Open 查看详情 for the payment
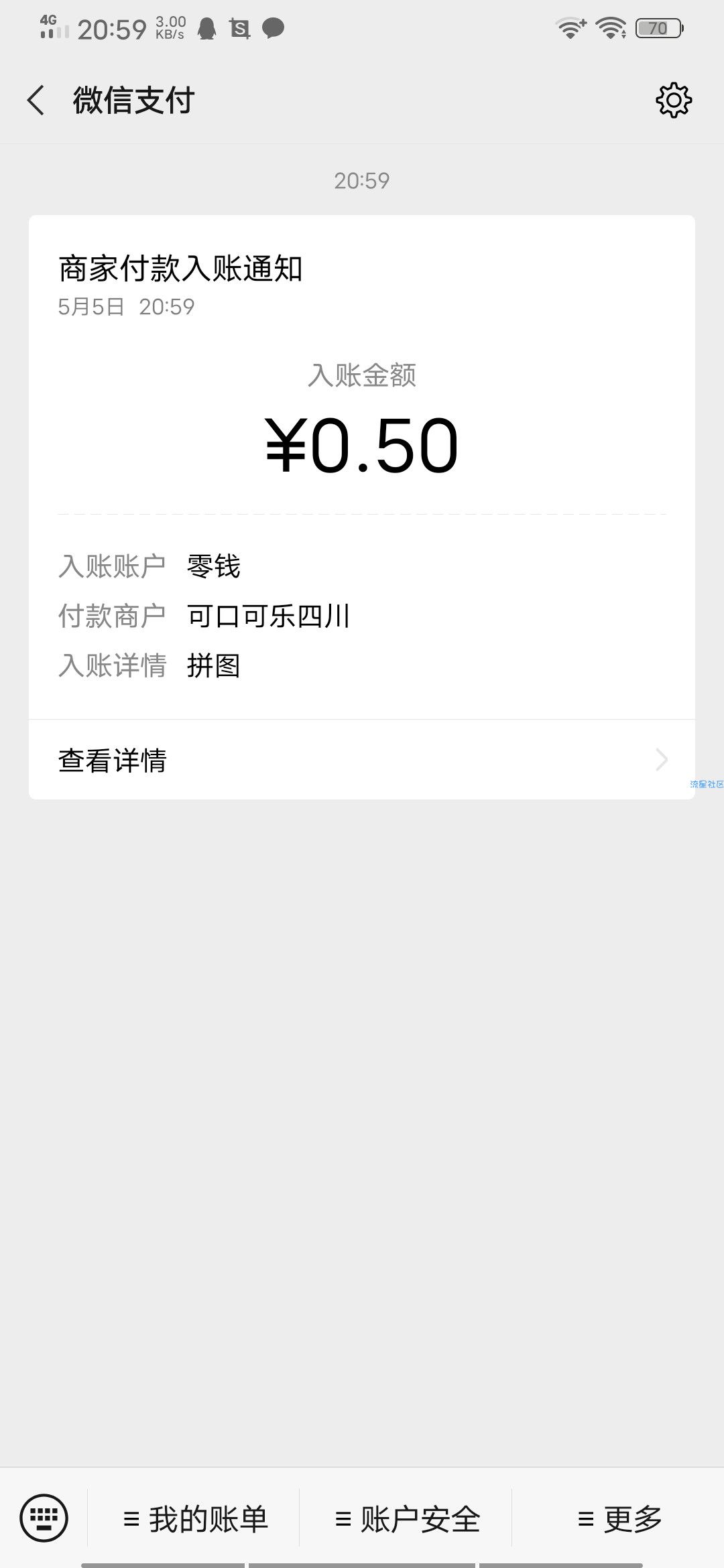 (x=362, y=760)
